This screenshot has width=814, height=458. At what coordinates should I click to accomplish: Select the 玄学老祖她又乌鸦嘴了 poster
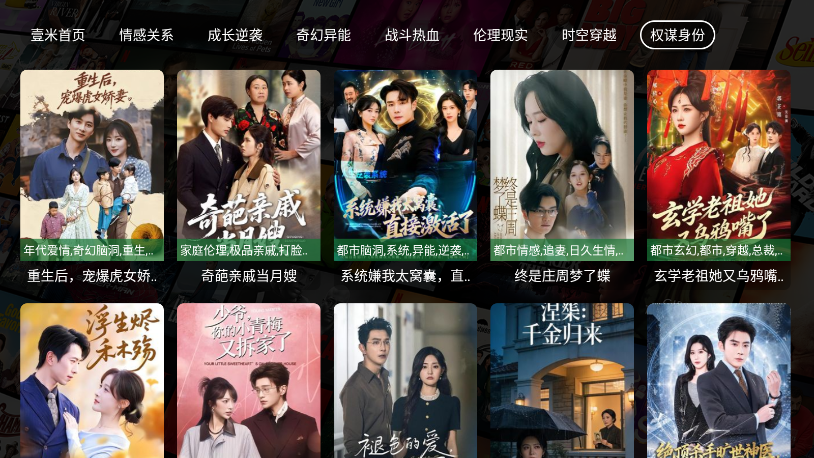click(718, 165)
